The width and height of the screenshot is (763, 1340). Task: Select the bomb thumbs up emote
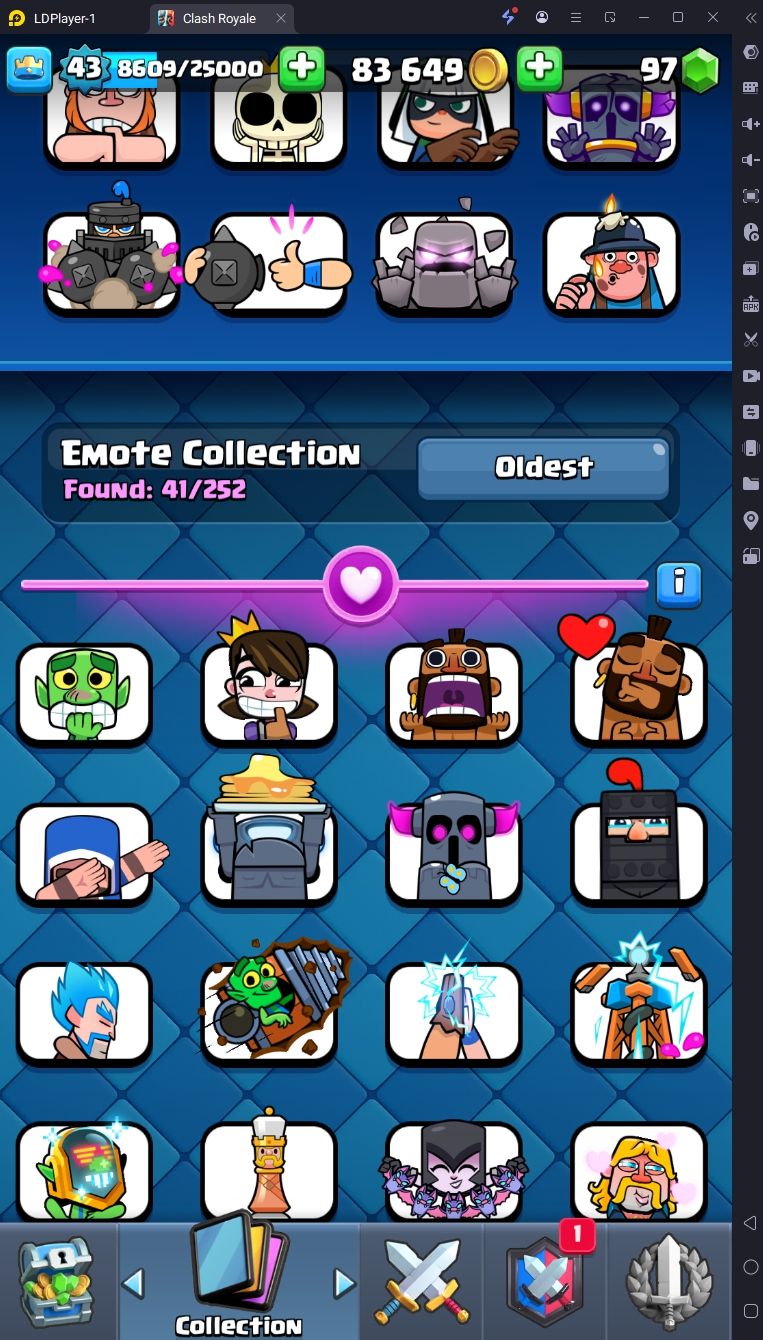(278, 263)
